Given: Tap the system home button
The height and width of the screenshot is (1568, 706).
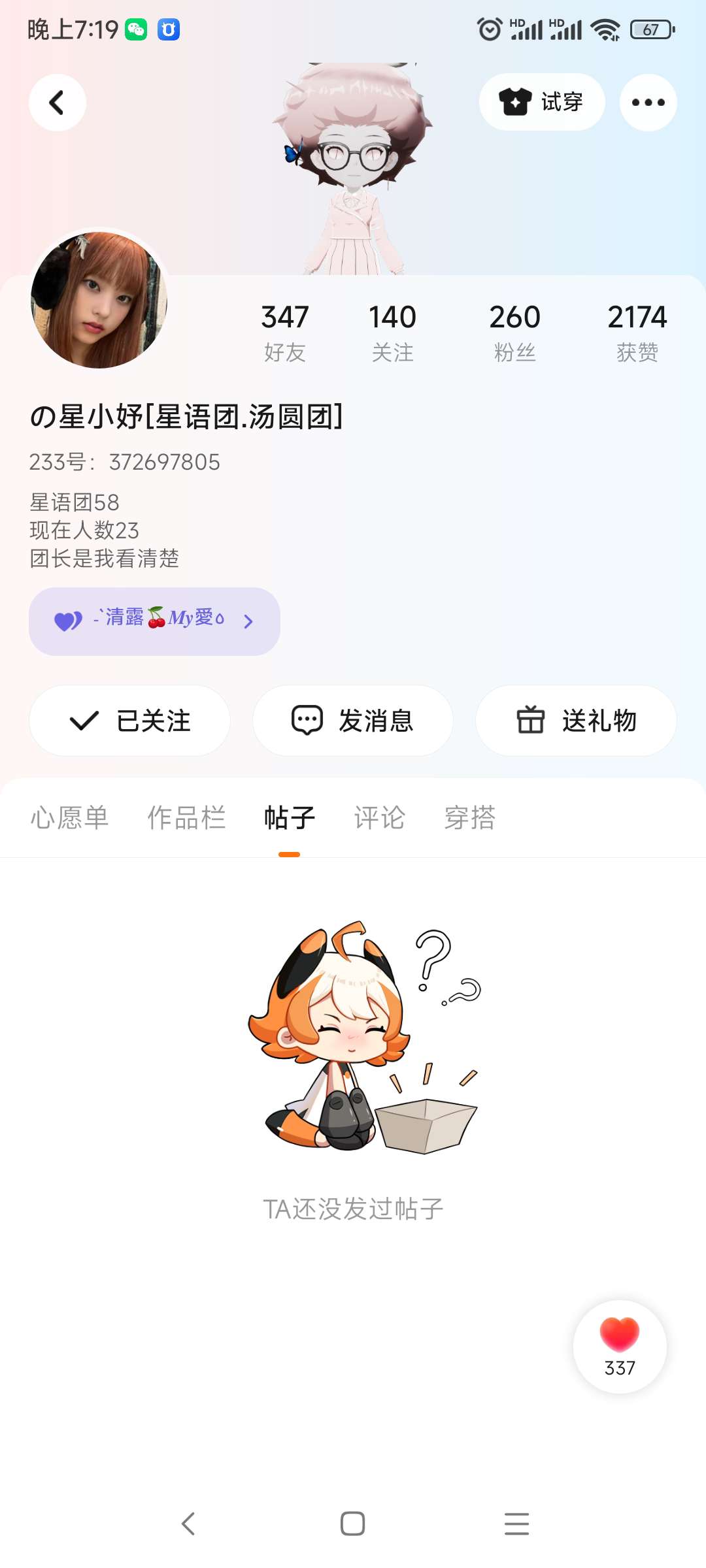Looking at the screenshot, I should (x=352, y=1524).
